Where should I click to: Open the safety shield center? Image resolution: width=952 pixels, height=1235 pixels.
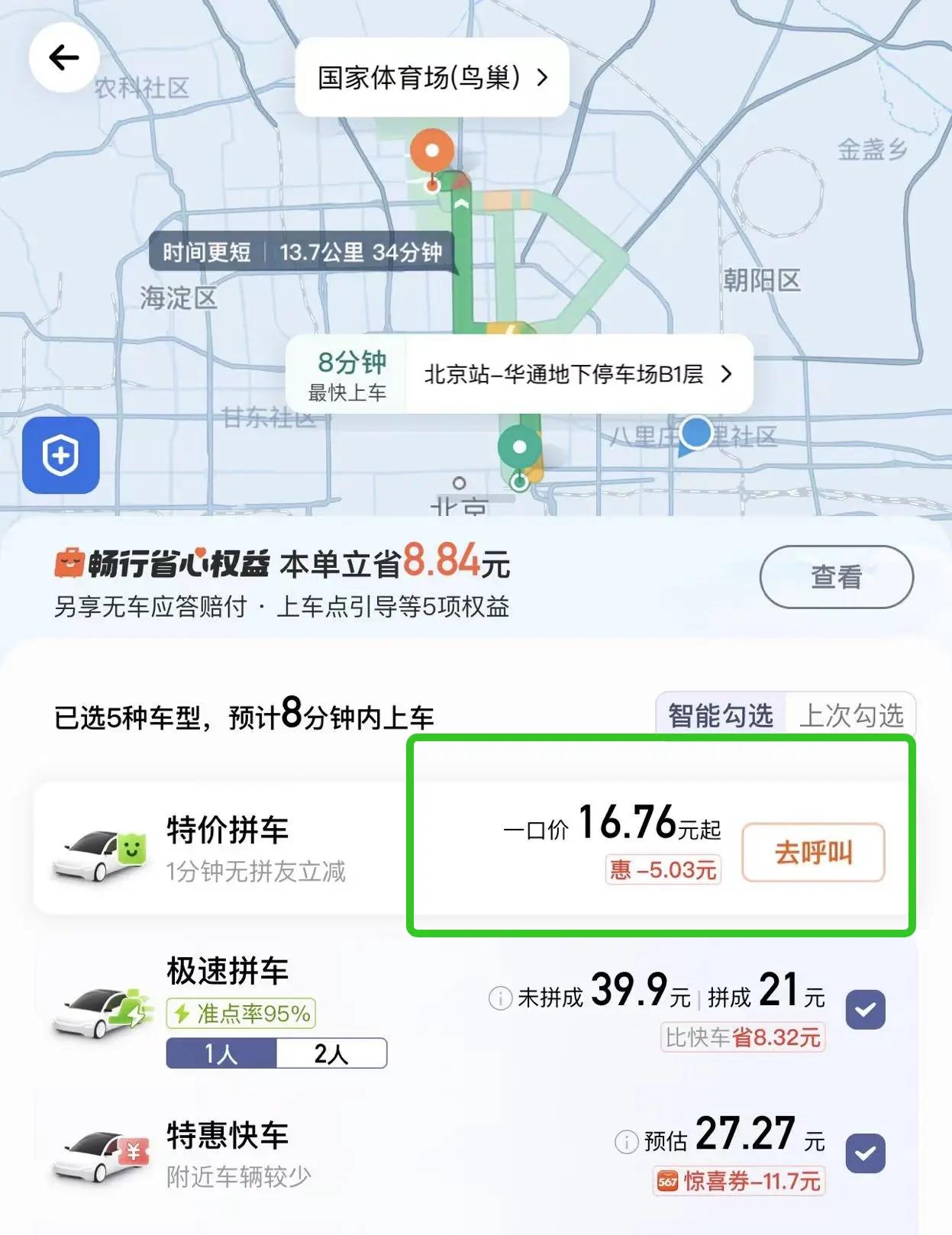click(x=61, y=456)
